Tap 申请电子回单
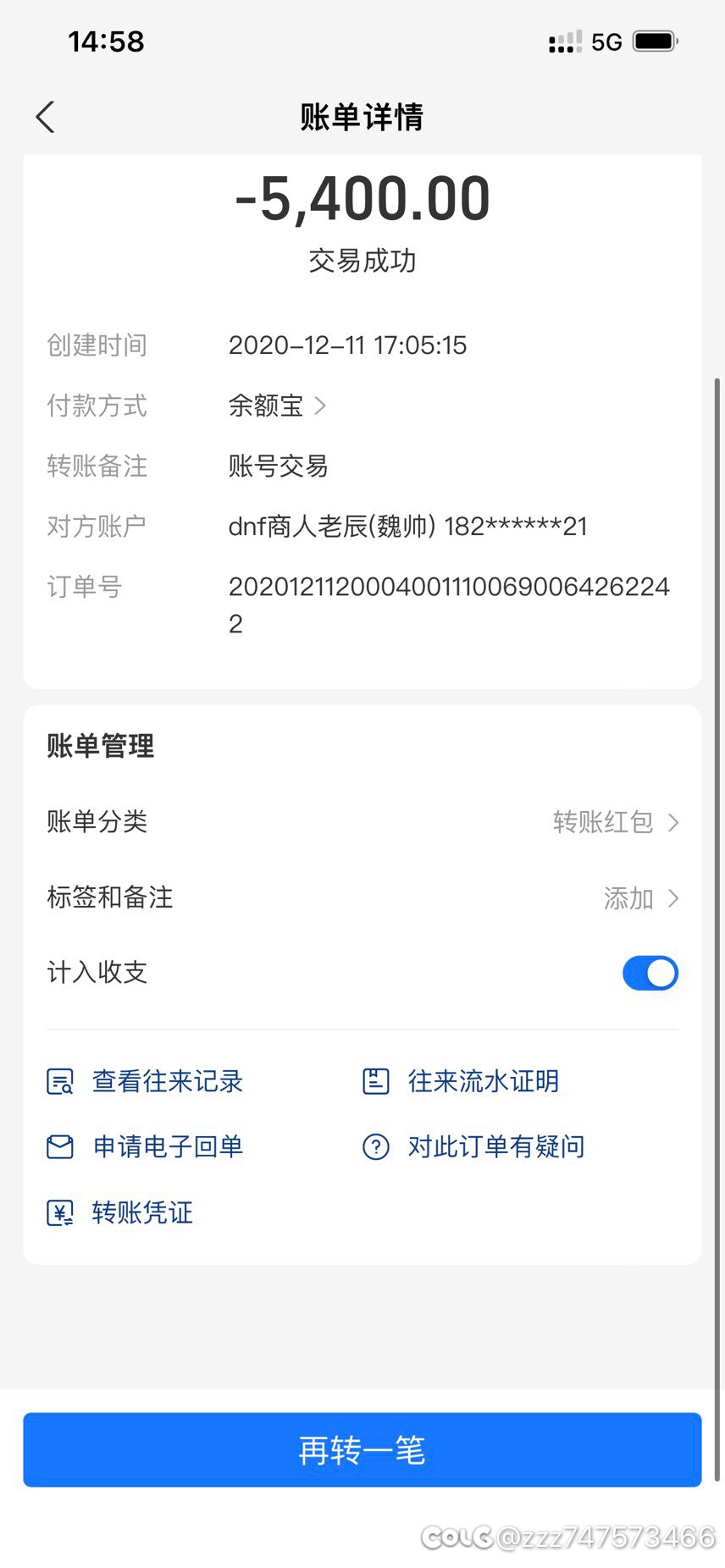Viewport: 725px width, 1568px height. (x=145, y=1146)
